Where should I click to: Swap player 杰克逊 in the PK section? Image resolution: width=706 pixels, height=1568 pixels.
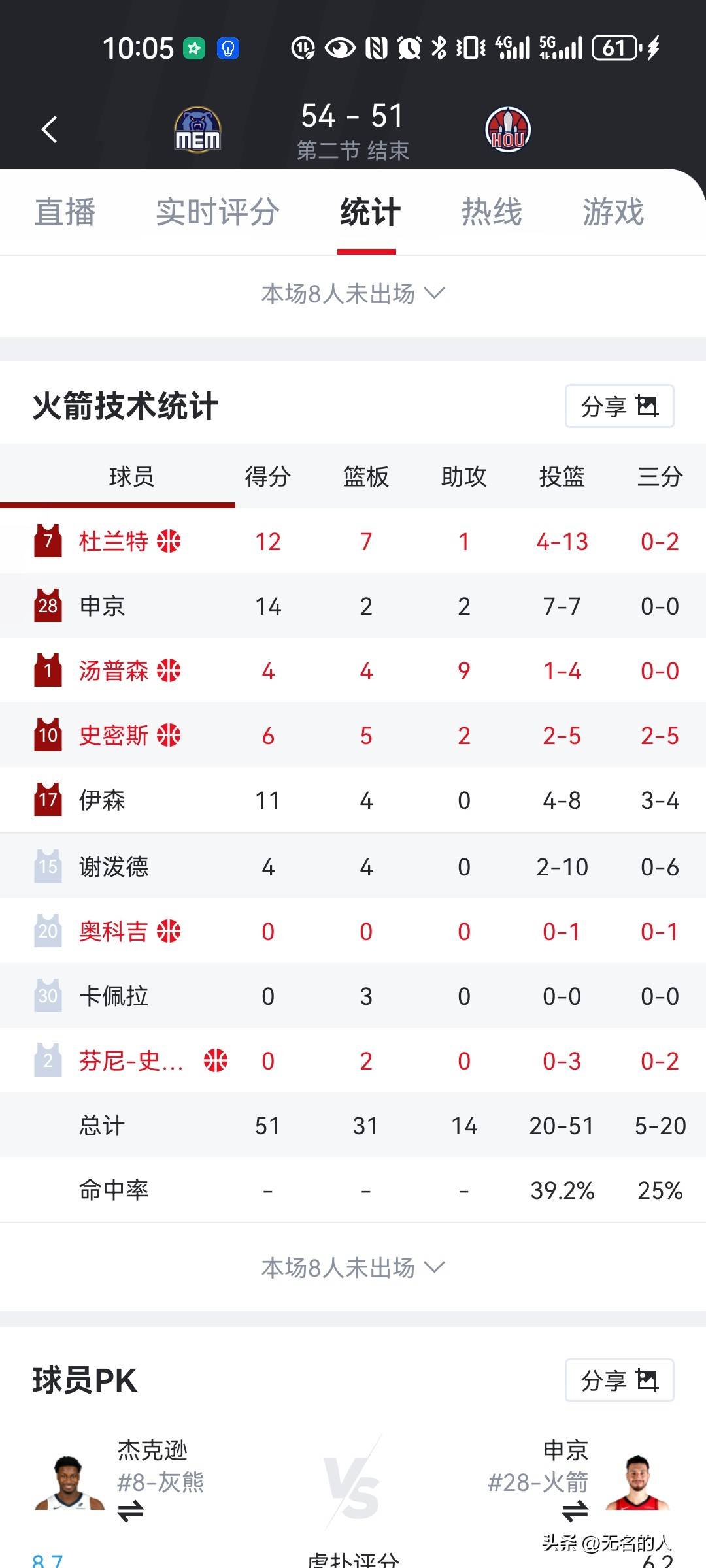click(131, 1511)
